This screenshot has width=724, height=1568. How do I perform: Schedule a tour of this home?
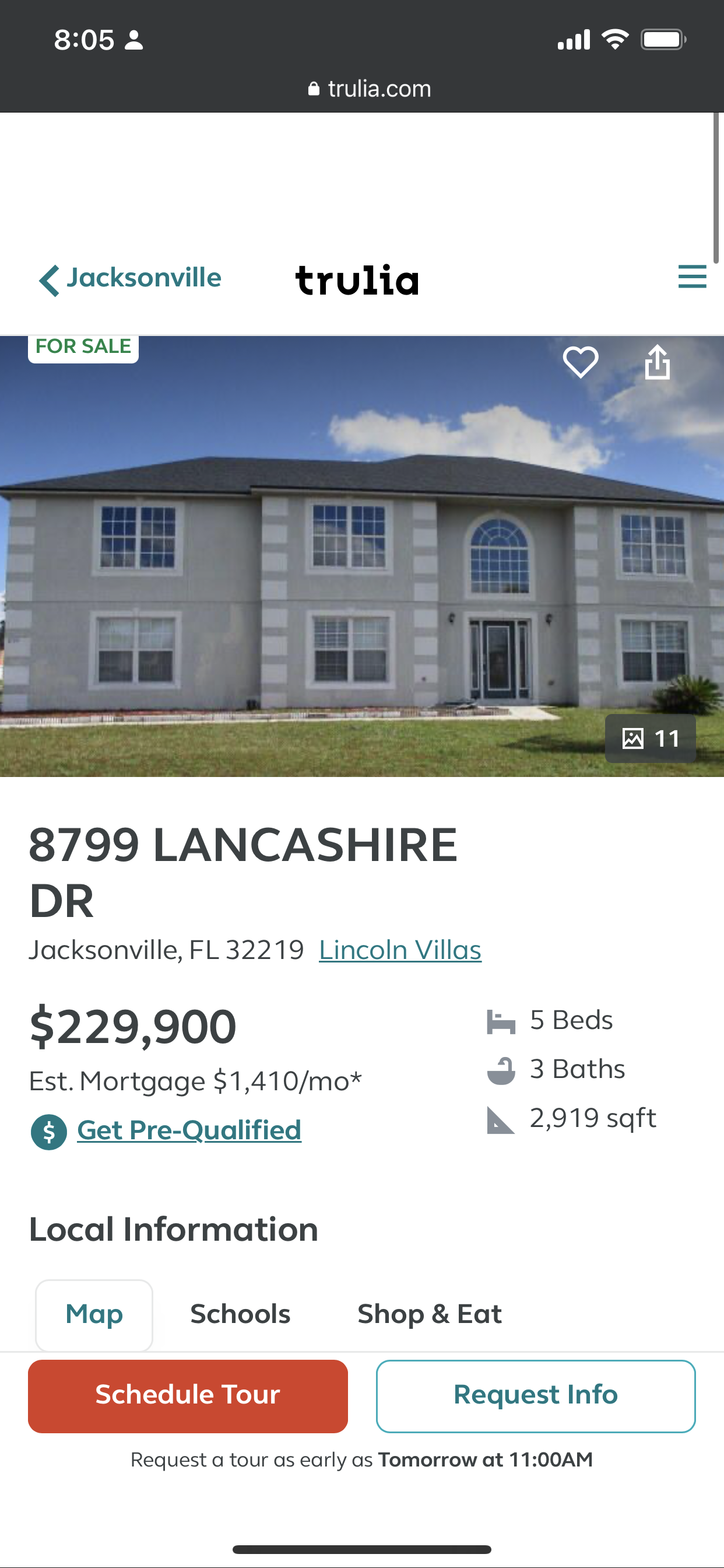(188, 1396)
